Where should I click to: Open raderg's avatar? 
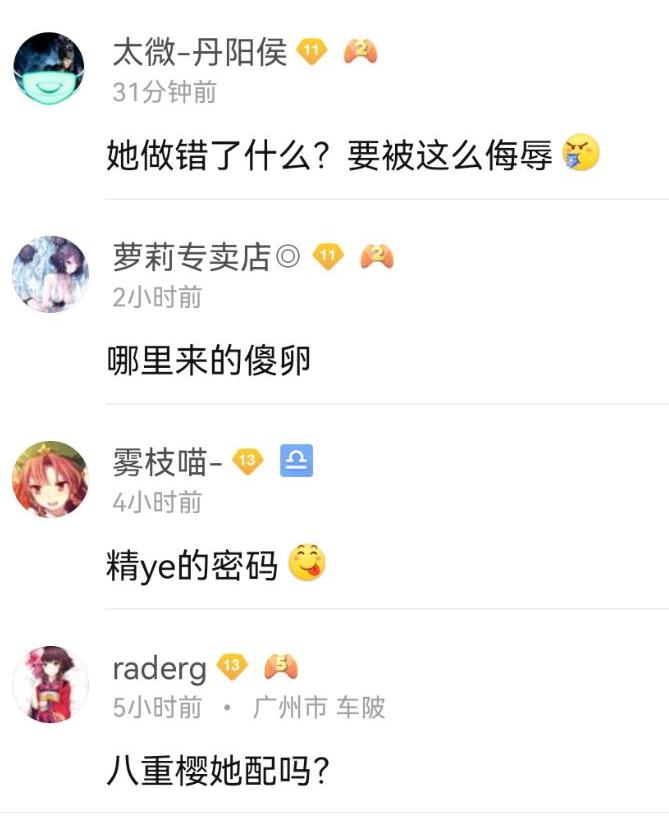[51, 685]
